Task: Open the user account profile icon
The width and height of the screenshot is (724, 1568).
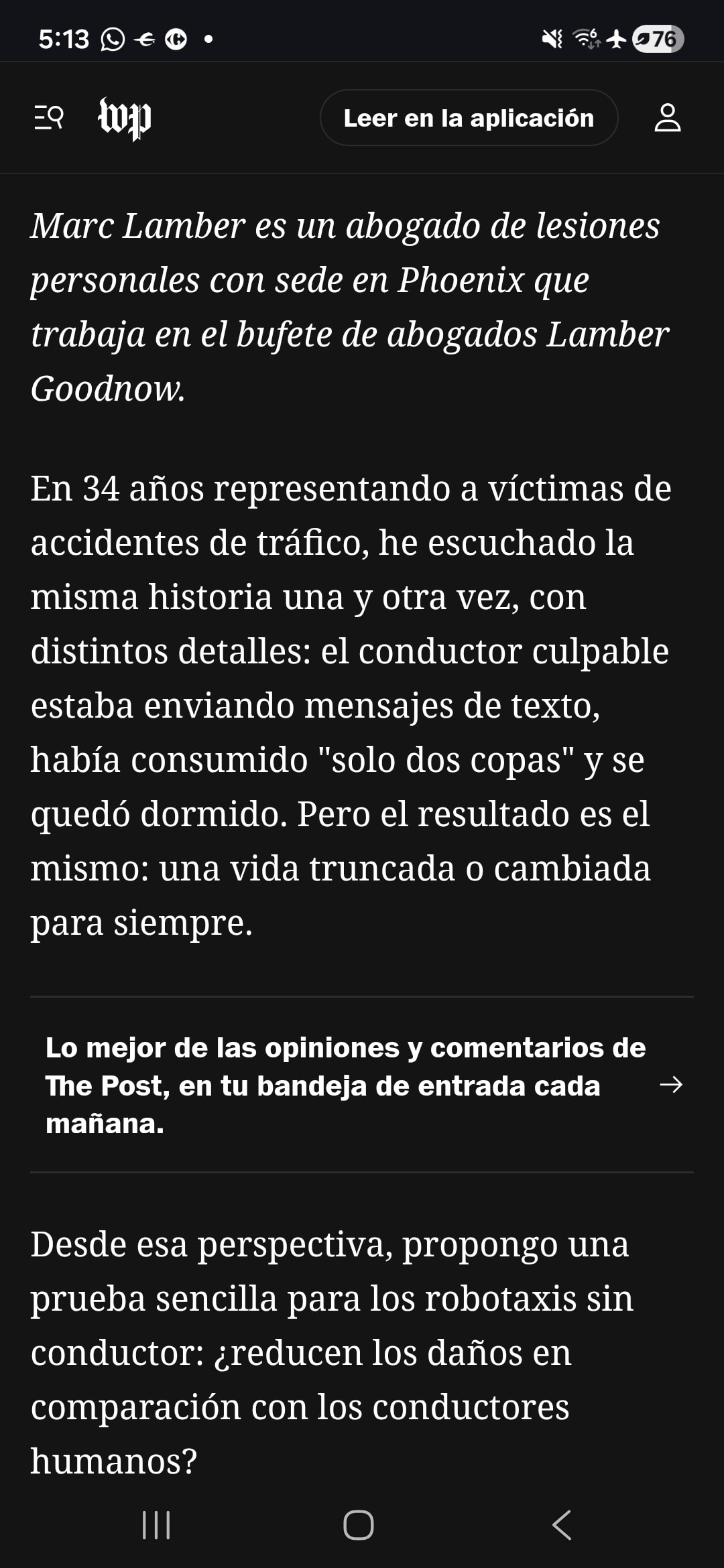Action: [x=667, y=118]
